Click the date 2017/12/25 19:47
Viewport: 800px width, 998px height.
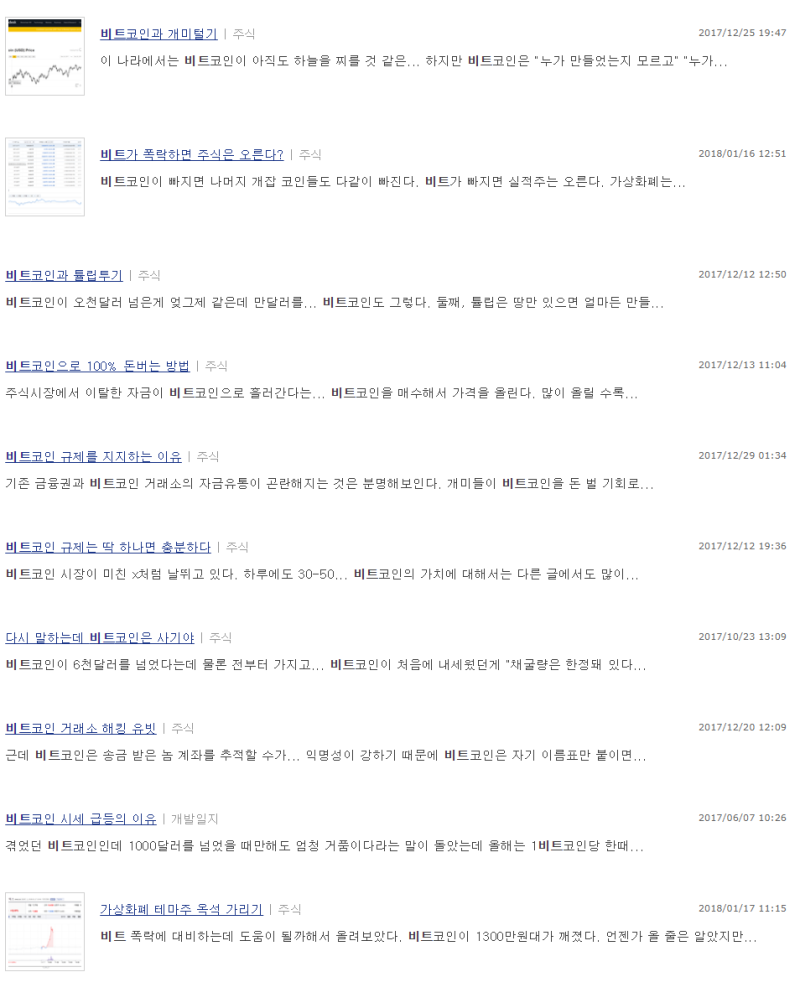743,33
